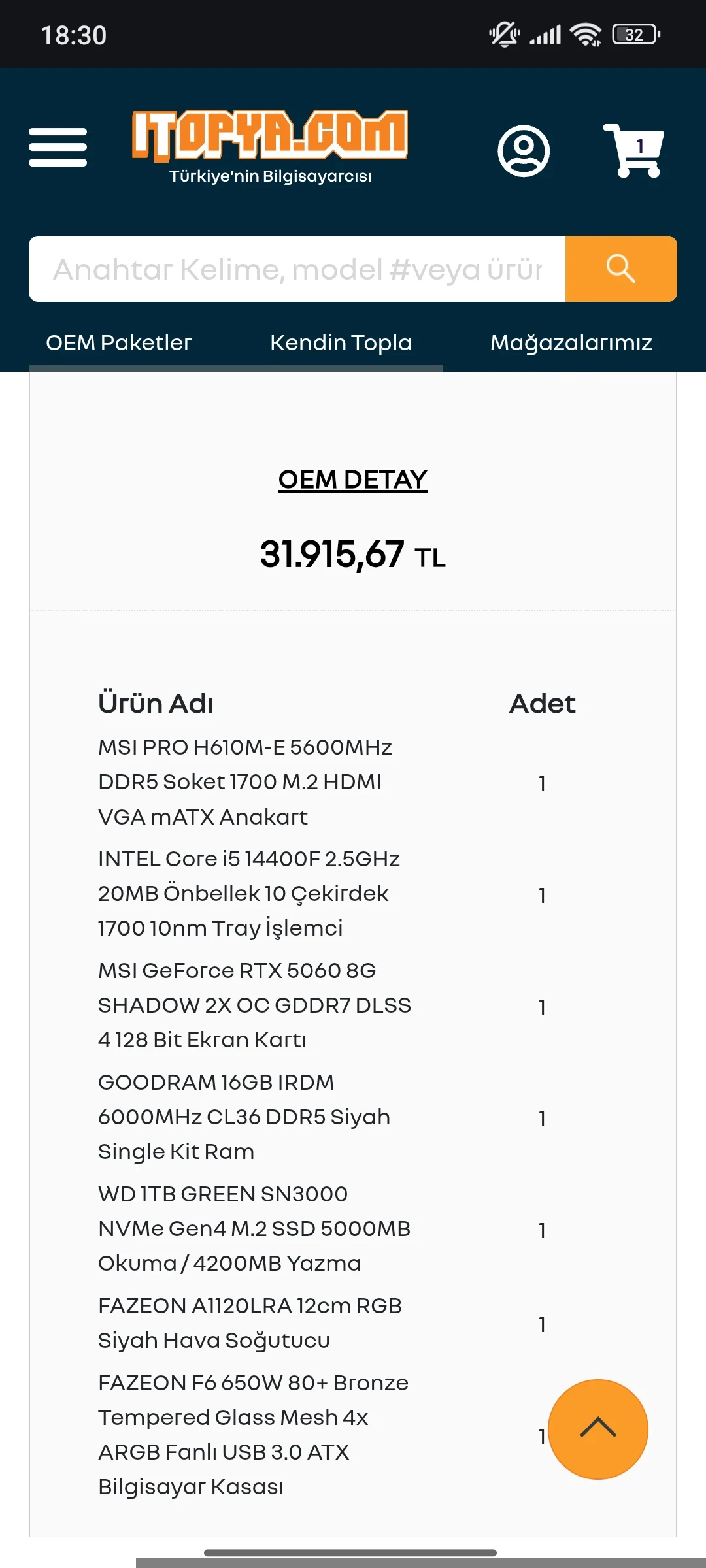Go to homepage via Itopya logo
The image size is (706, 1568).
270,146
